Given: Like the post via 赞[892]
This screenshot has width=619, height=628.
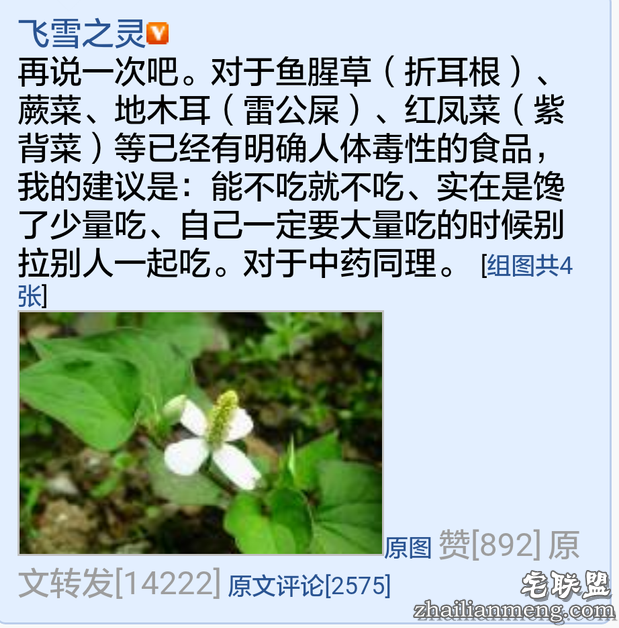Looking at the screenshot, I should point(491,546).
